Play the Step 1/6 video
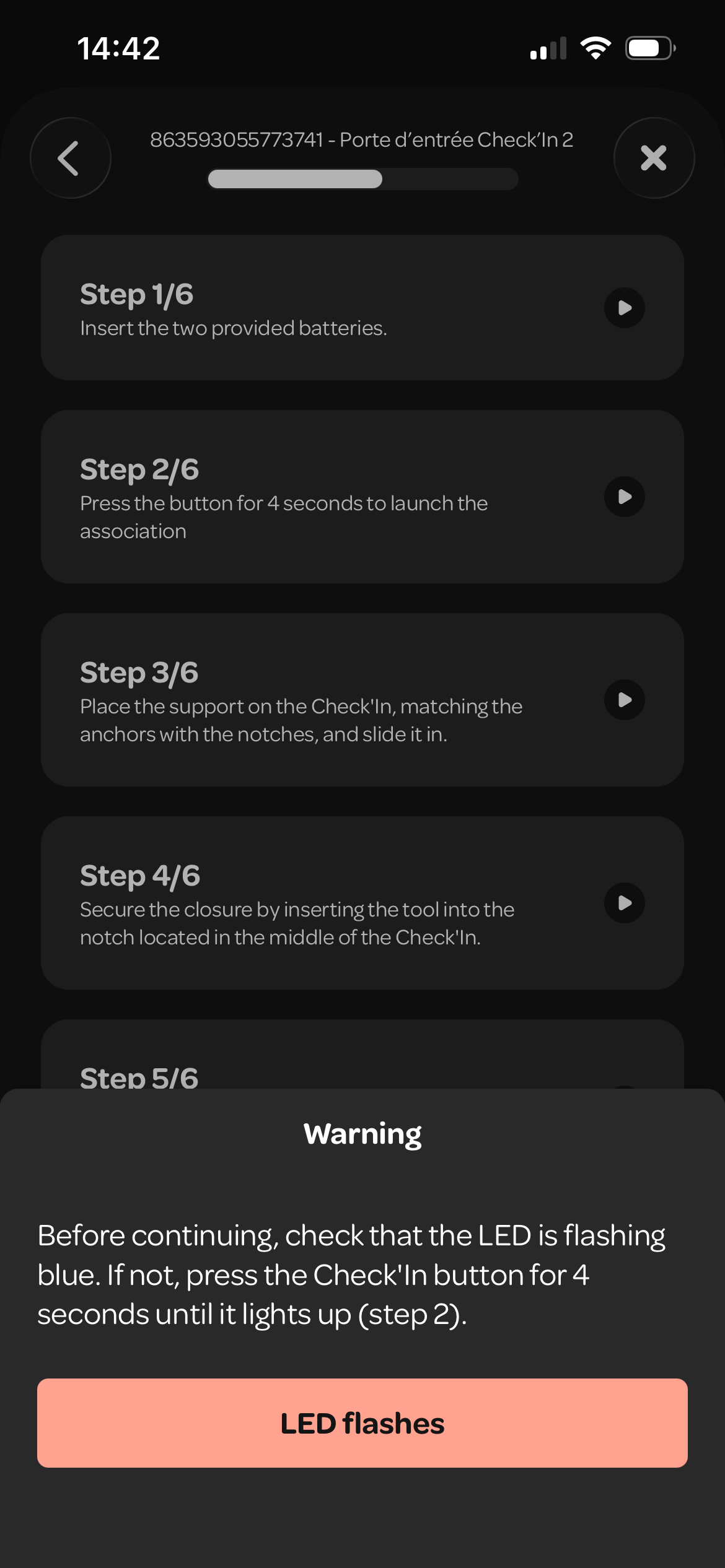 pos(625,308)
